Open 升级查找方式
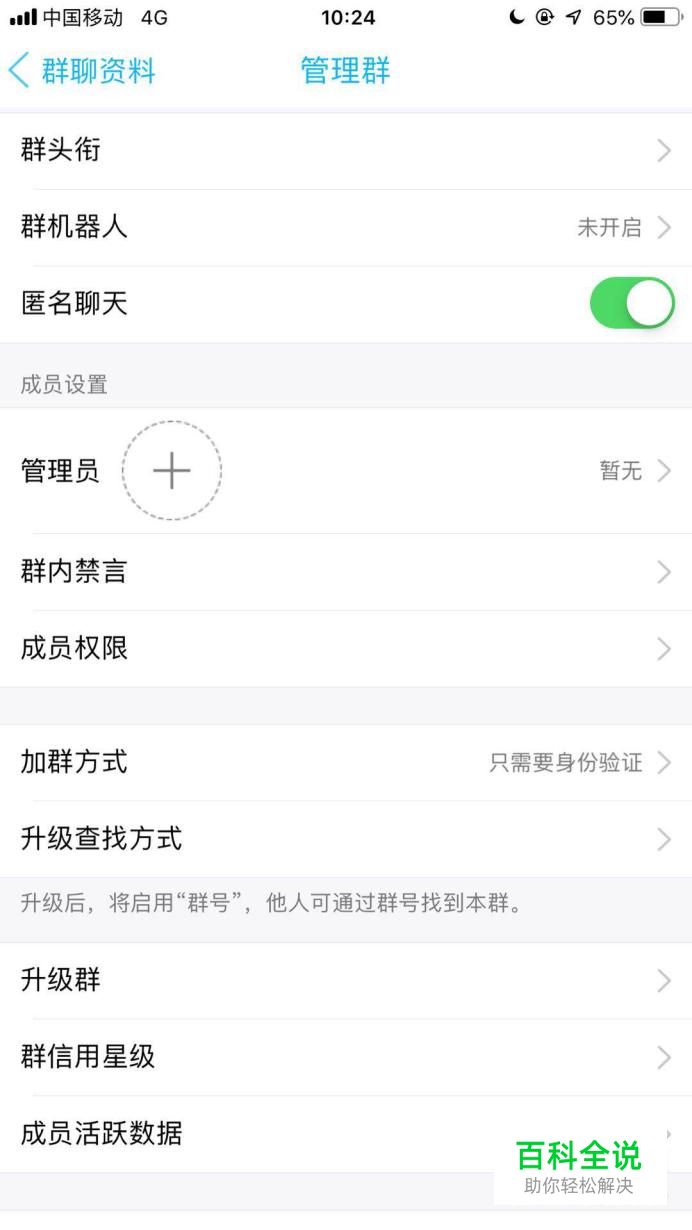The width and height of the screenshot is (692, 1230). click(346, 839)
